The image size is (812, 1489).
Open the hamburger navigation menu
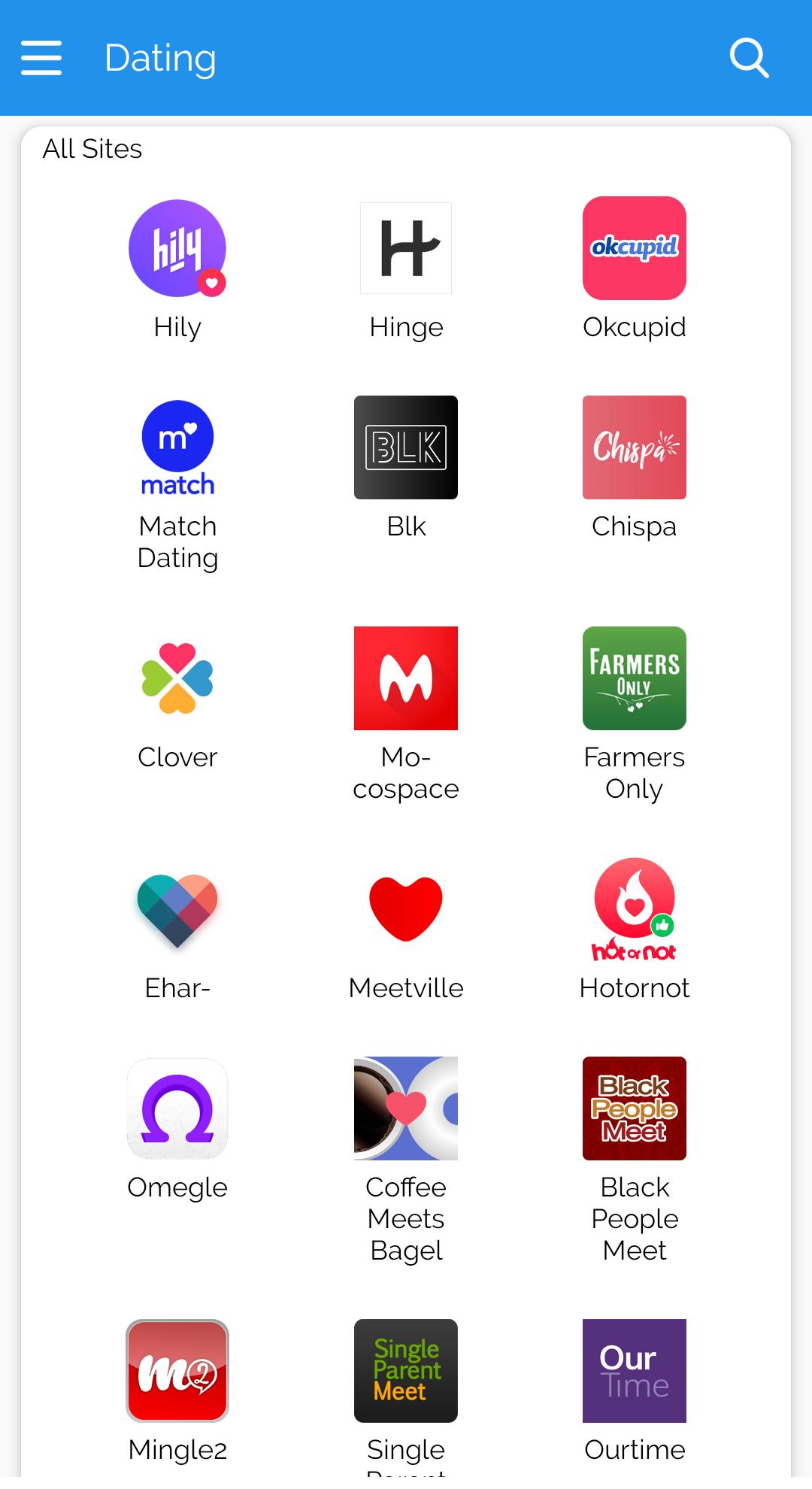tap(41, 58)
